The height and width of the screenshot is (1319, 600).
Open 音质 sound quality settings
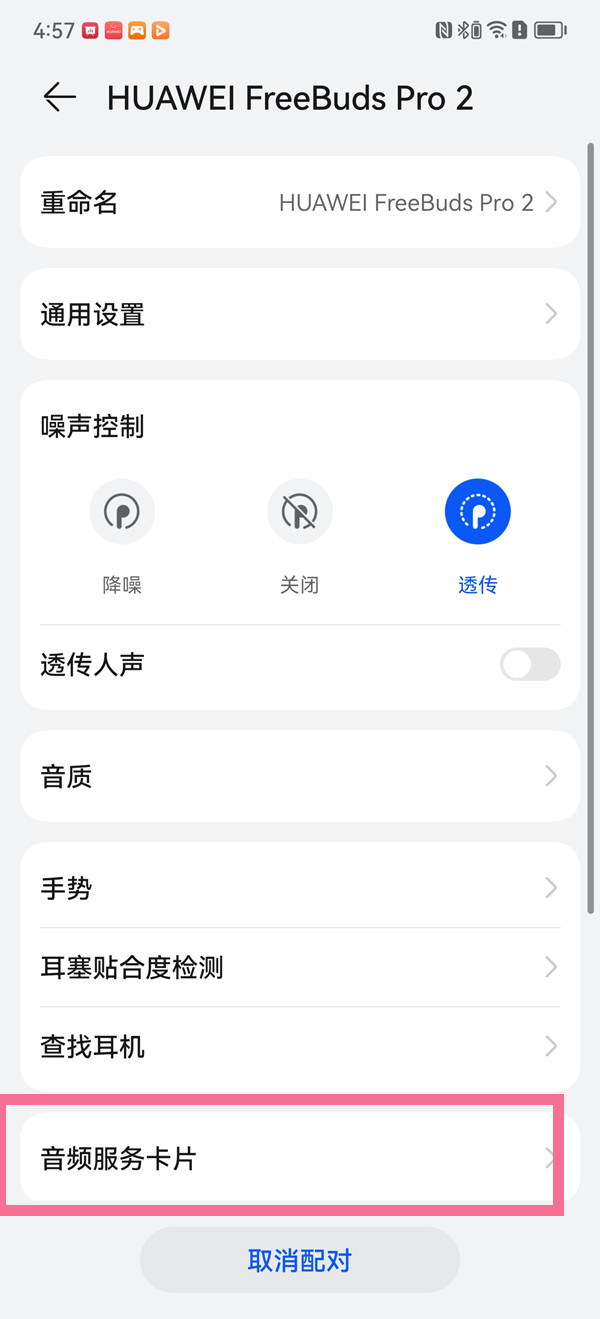(x=300, y=776)
